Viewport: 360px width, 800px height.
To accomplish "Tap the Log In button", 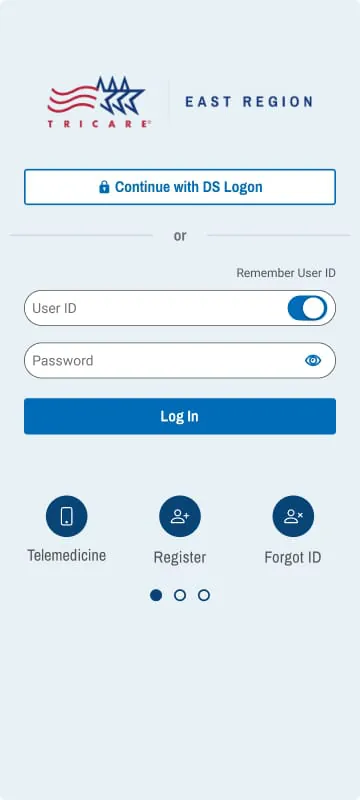I will pyautogui.click(x=179, y=416).
